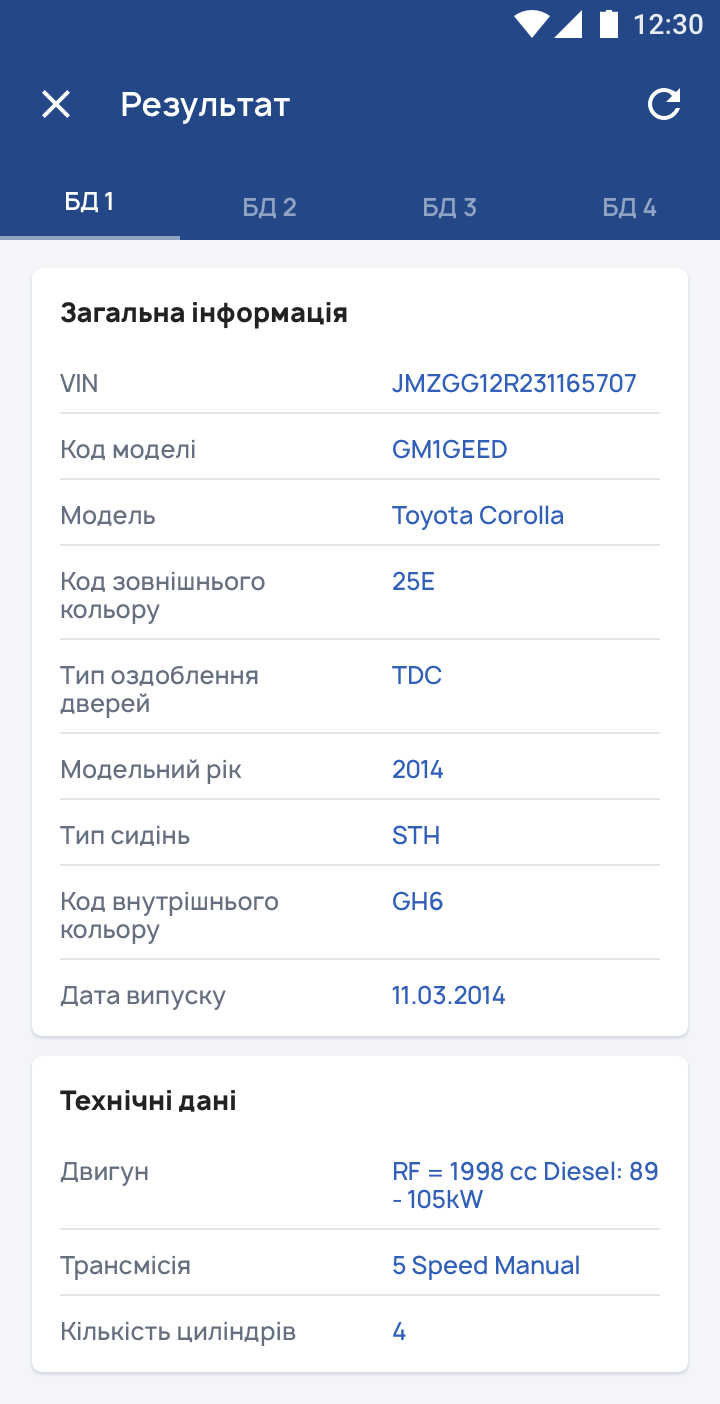Screen dimensions: 720x1404
Task: Close the Результат screen
Action: [x=56, y=104]
